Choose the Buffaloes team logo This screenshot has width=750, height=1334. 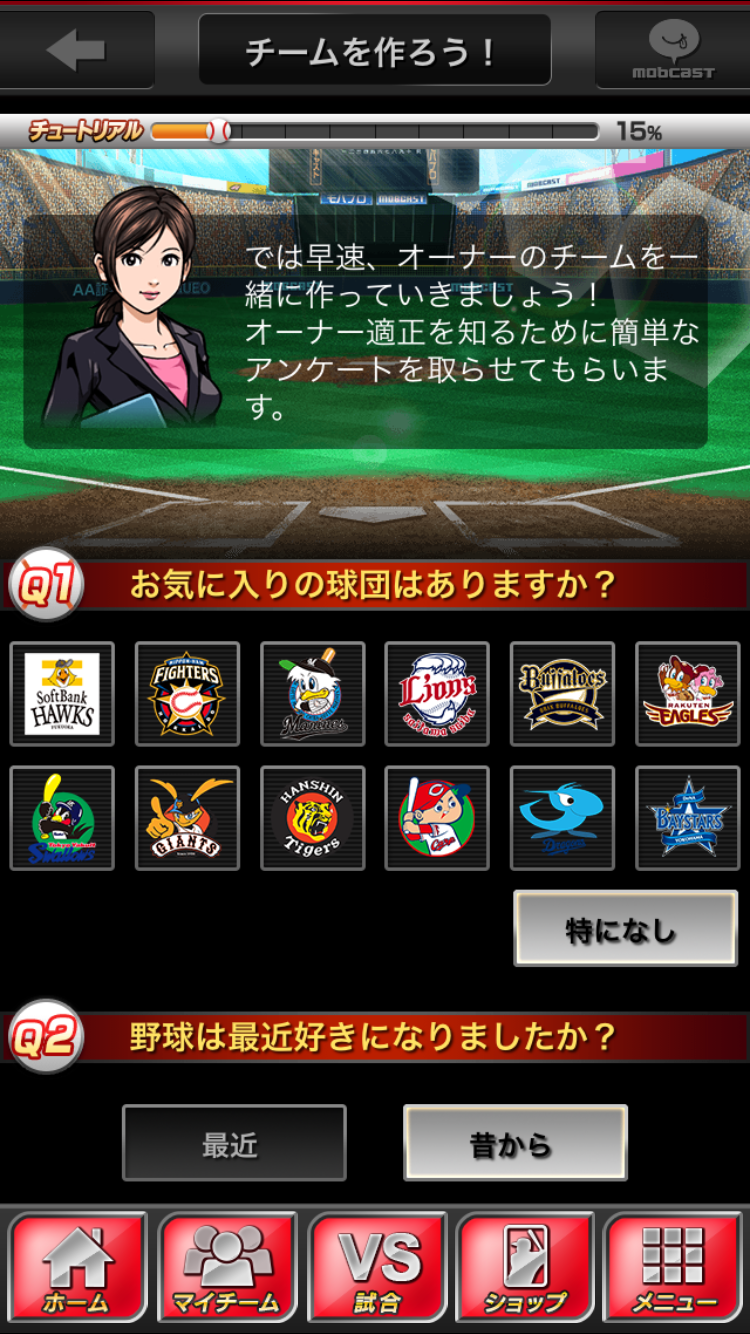(562, 694)
